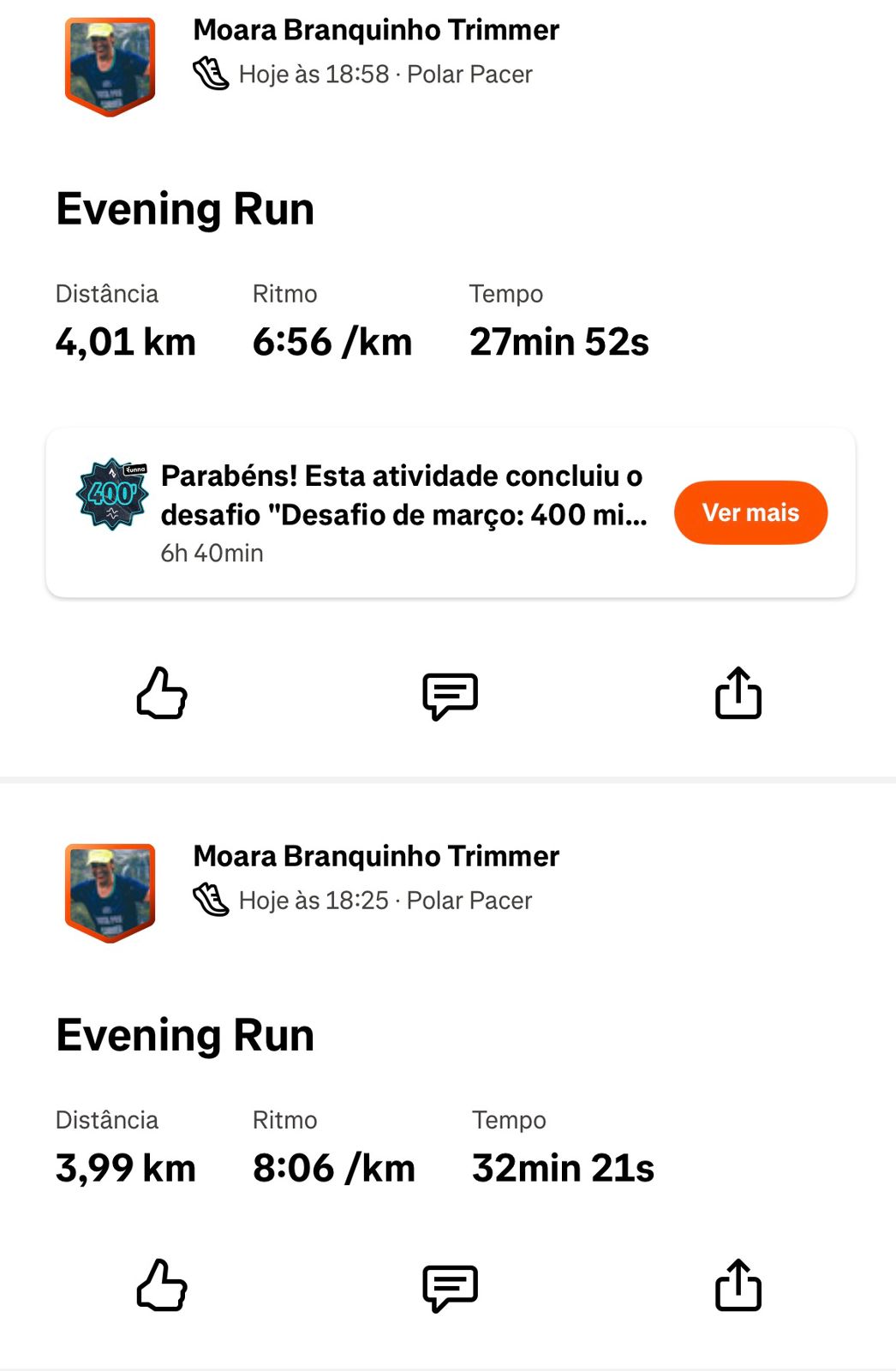This screenshot has width=896, height=1371.
Task: Share the 27min 52s Evening Run
Action: click(738, 692)
